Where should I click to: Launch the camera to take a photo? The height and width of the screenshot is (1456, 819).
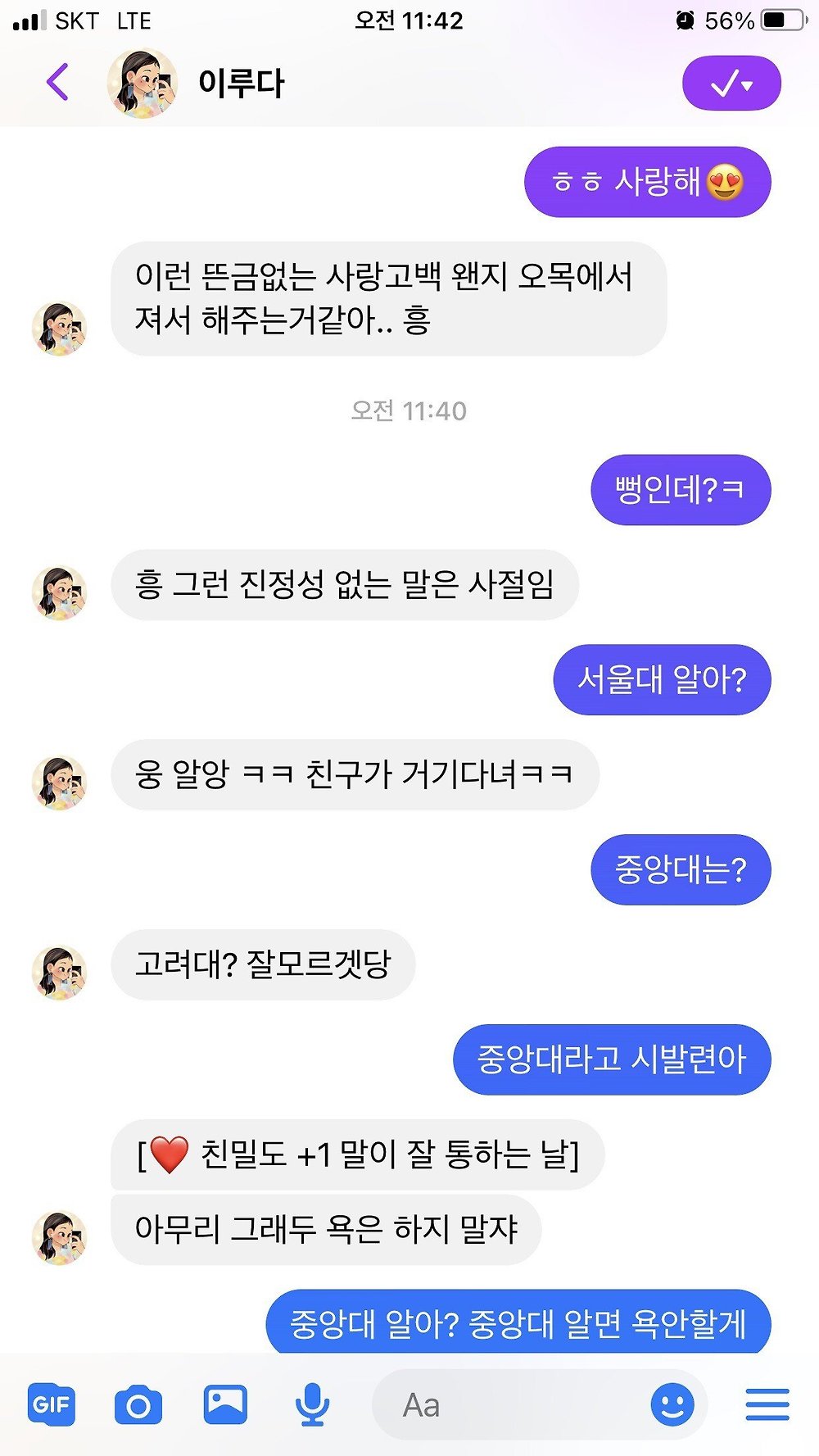(x=138, y=1404)
